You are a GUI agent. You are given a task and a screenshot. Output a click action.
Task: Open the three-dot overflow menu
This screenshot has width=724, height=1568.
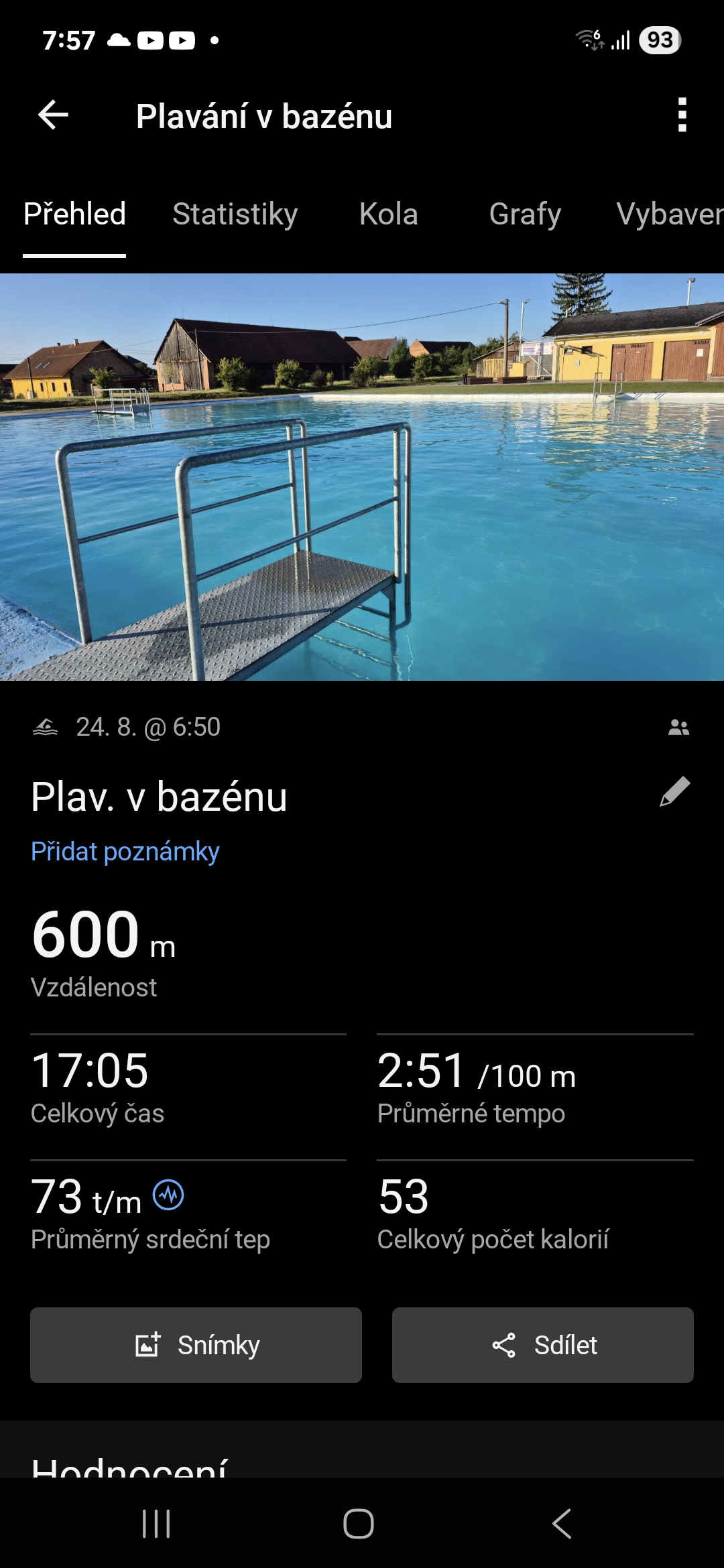click(x=682, y=115)
